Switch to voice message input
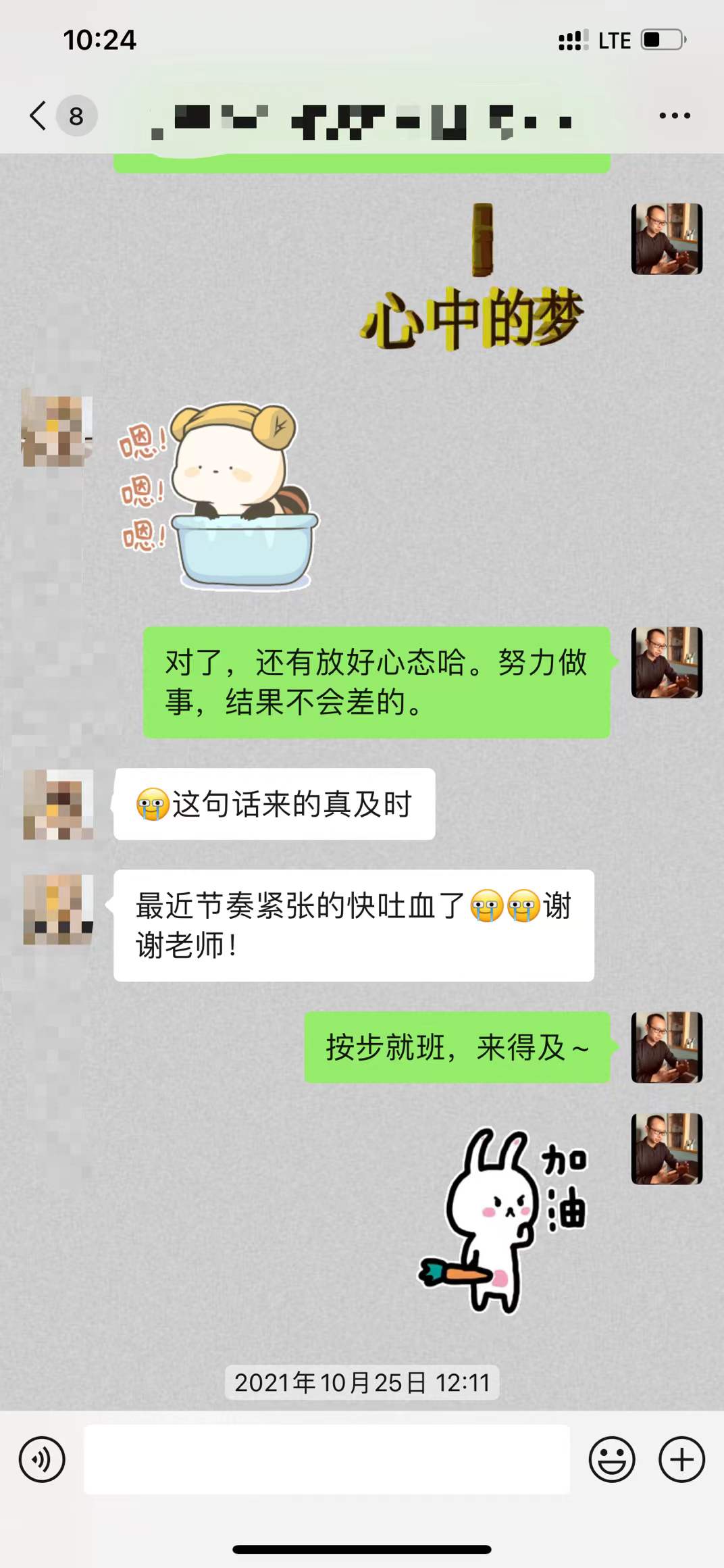Image resolution: width=724 pixels, height=1568 pixels. tap(42, 1459)
